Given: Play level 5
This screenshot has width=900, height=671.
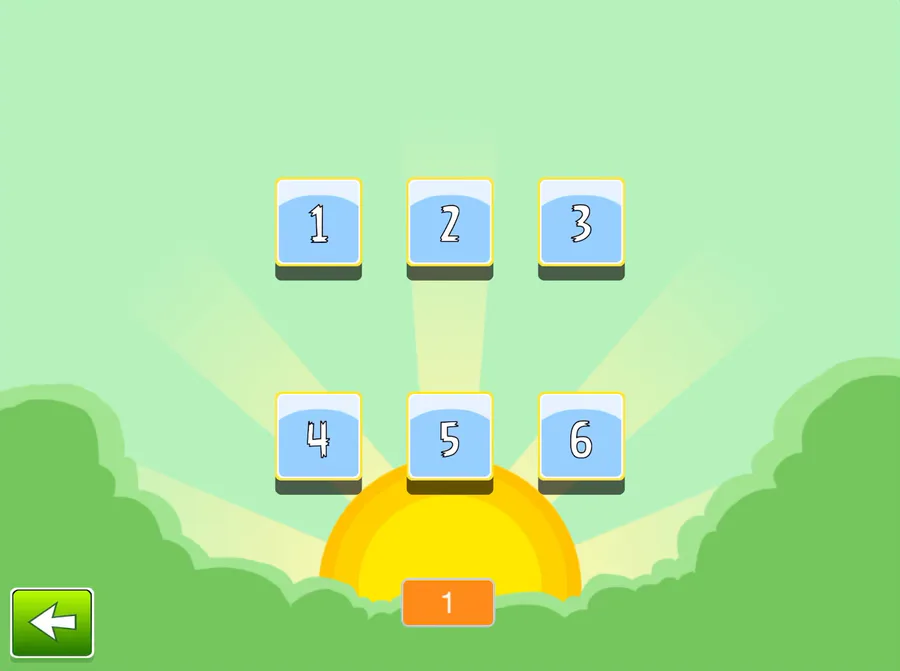Looking at the screenshot, I should (x=450, y=437).
